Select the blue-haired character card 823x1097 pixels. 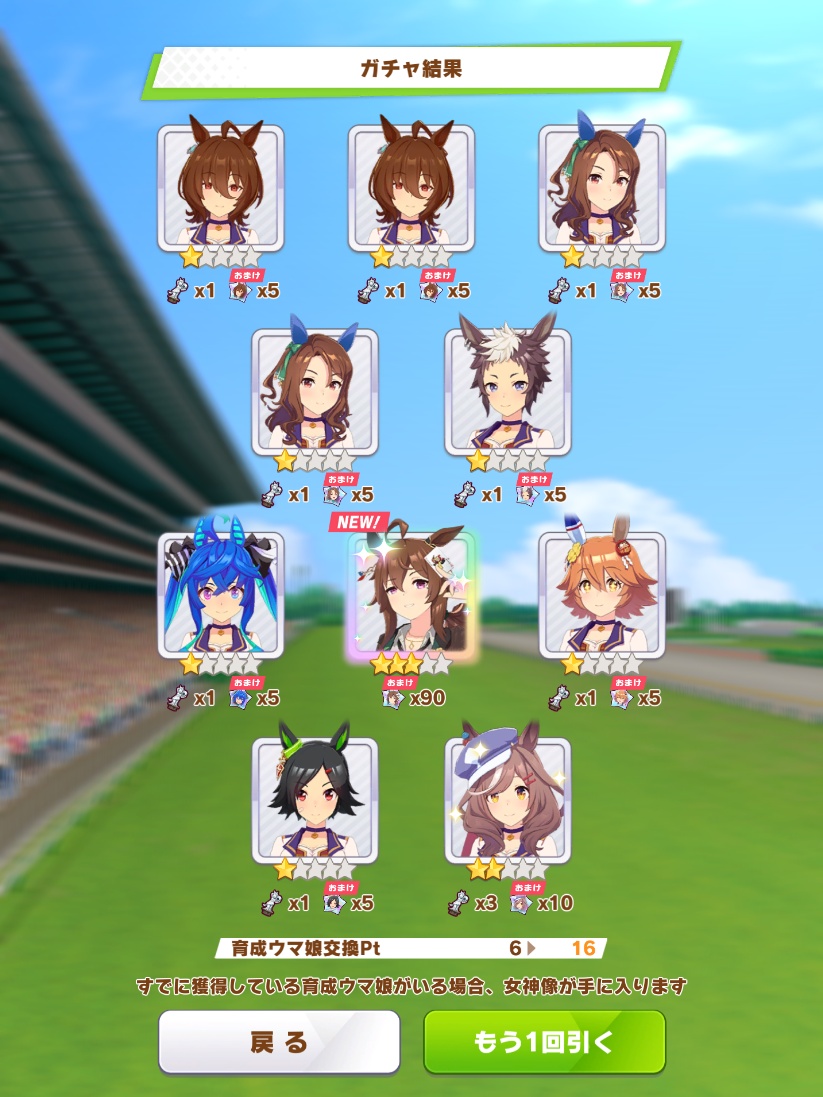click(x=220, y=594)
